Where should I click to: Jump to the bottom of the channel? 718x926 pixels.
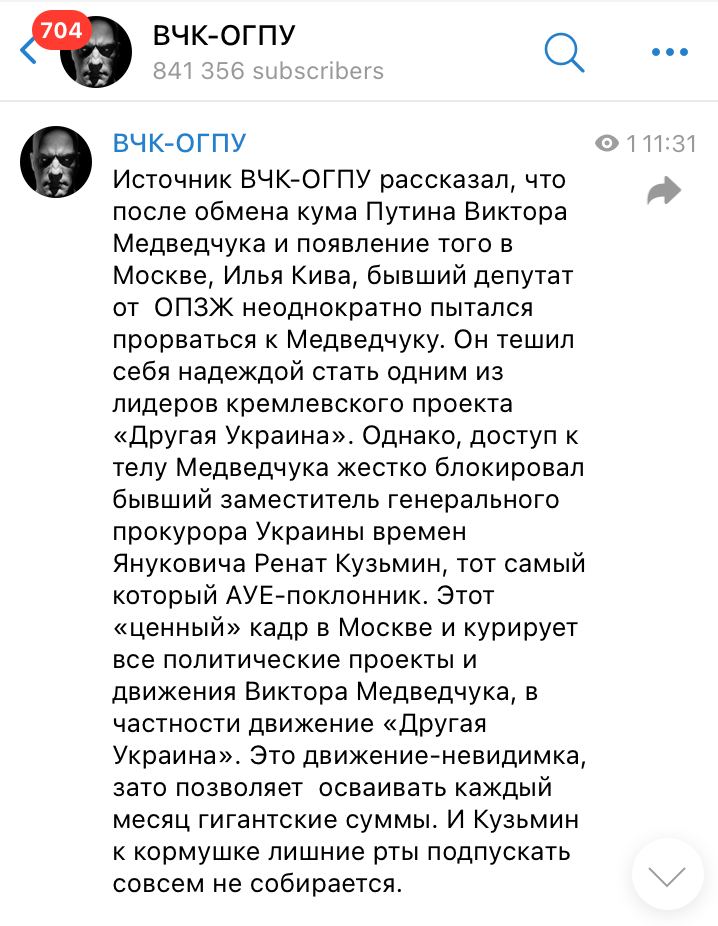click(667, 874)
